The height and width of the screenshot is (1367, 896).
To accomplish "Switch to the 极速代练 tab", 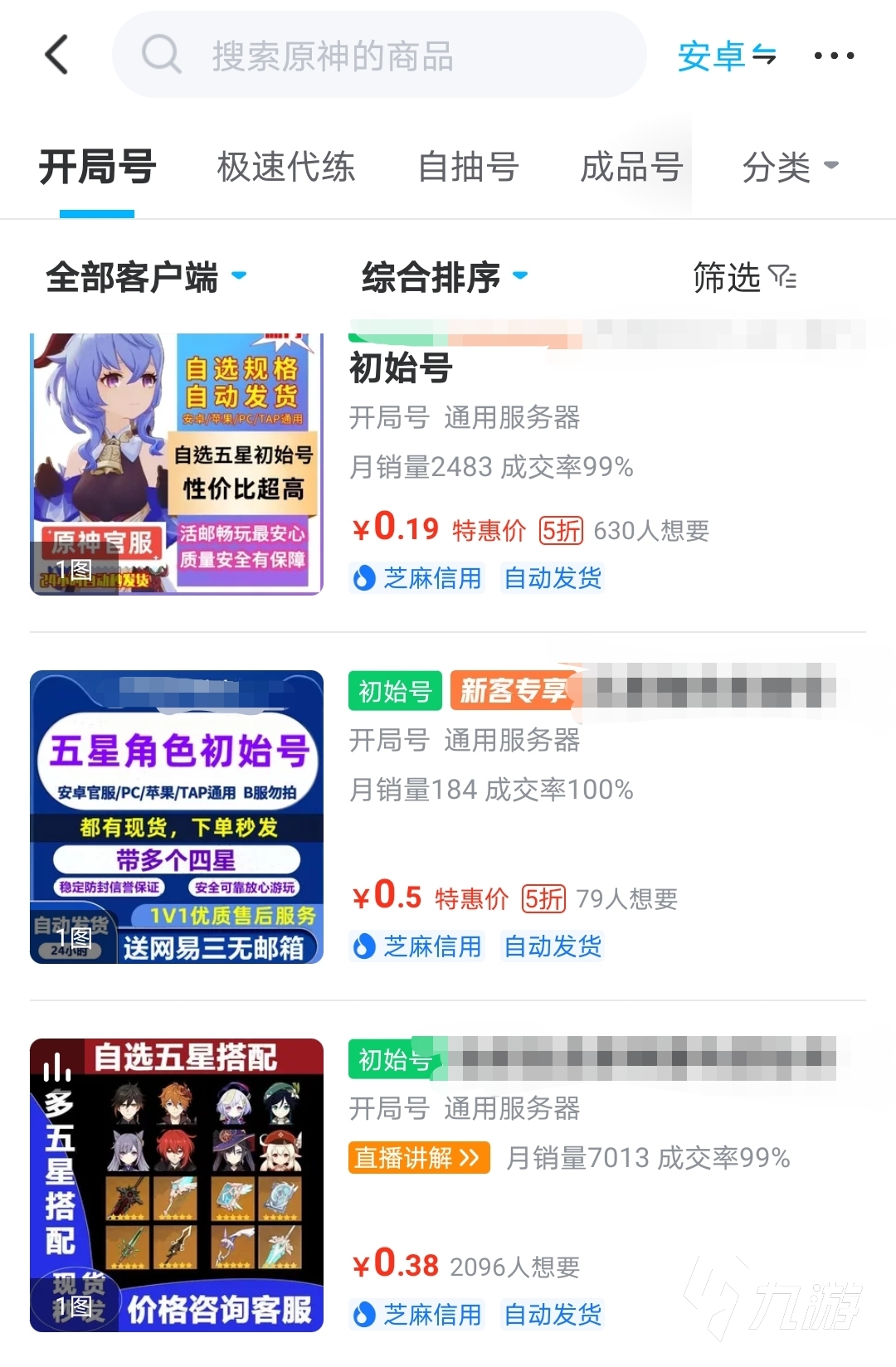I will tap(286, 167).
